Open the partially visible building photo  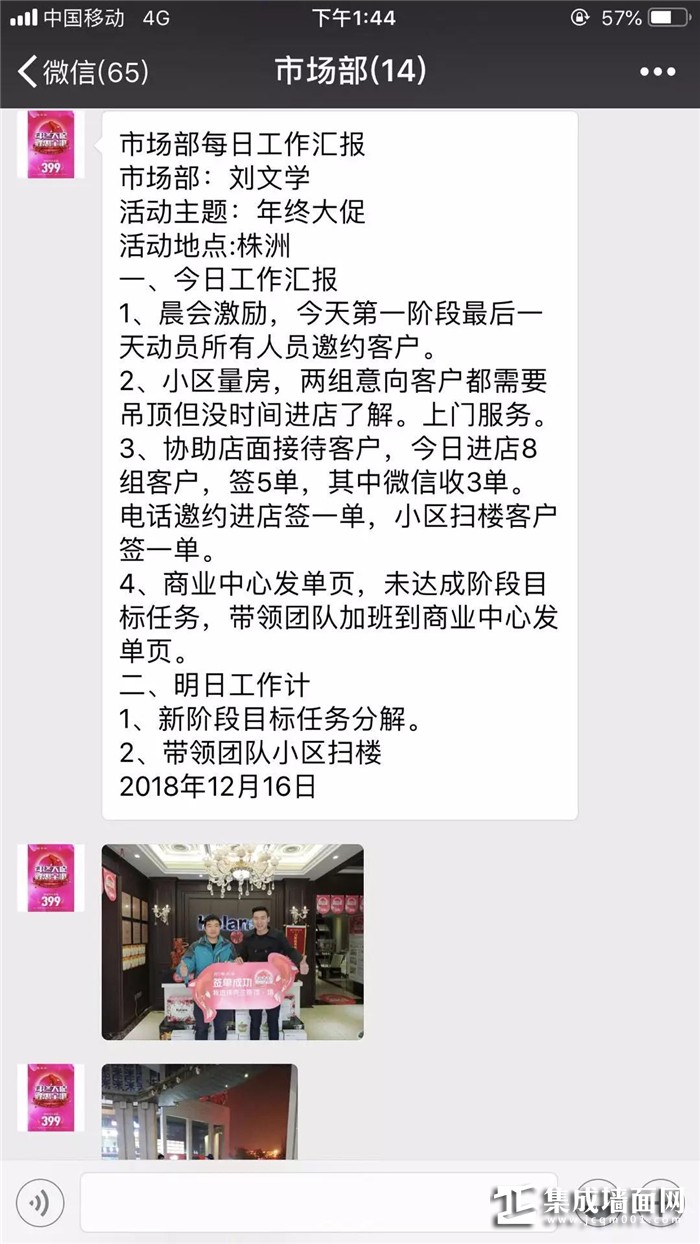199,1111
